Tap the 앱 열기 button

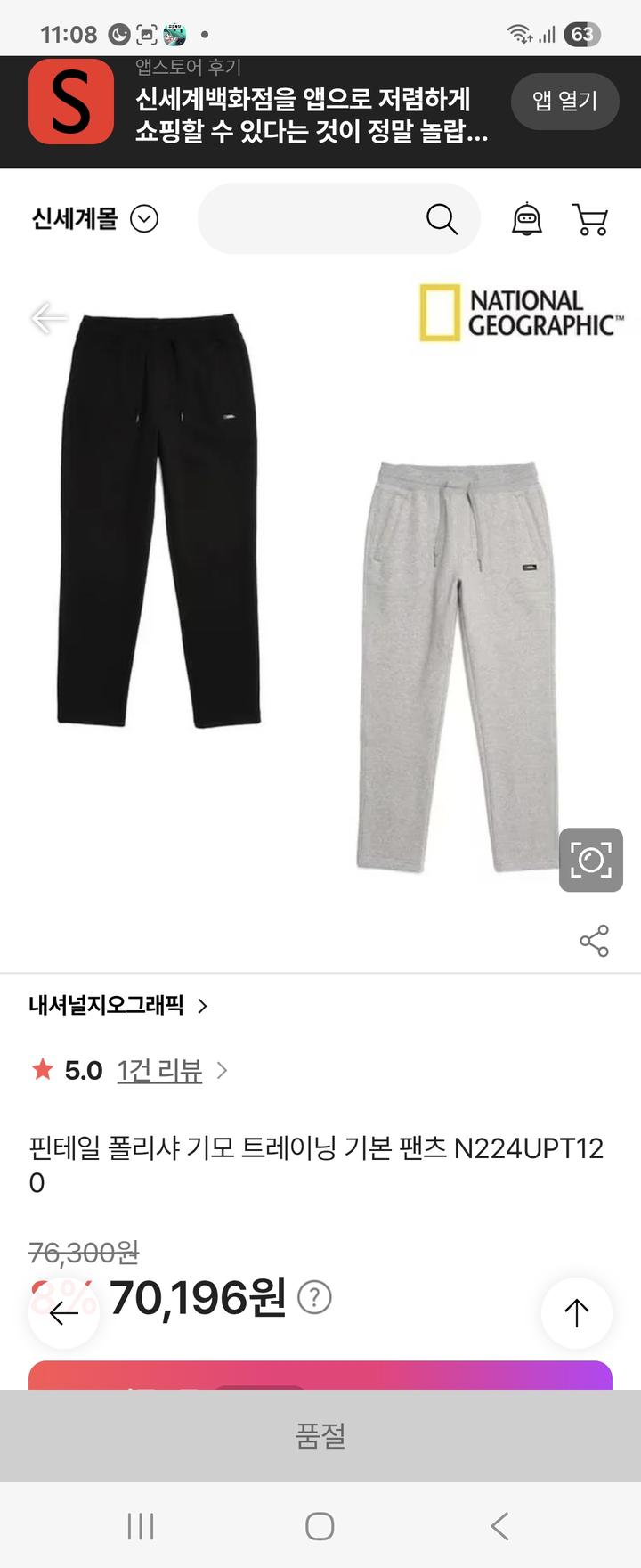564,102
